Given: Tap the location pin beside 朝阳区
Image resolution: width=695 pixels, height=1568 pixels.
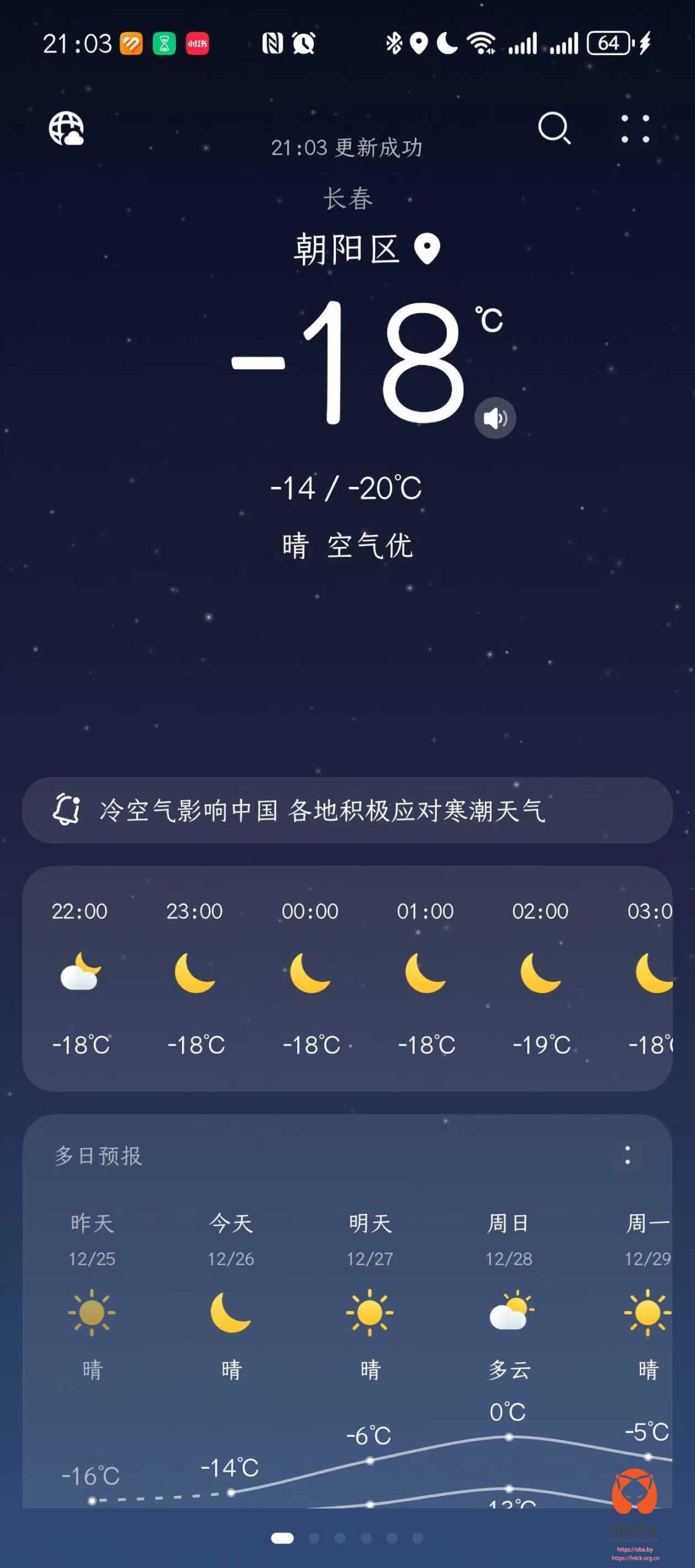Looking at the screenshot, I should 427,249.
